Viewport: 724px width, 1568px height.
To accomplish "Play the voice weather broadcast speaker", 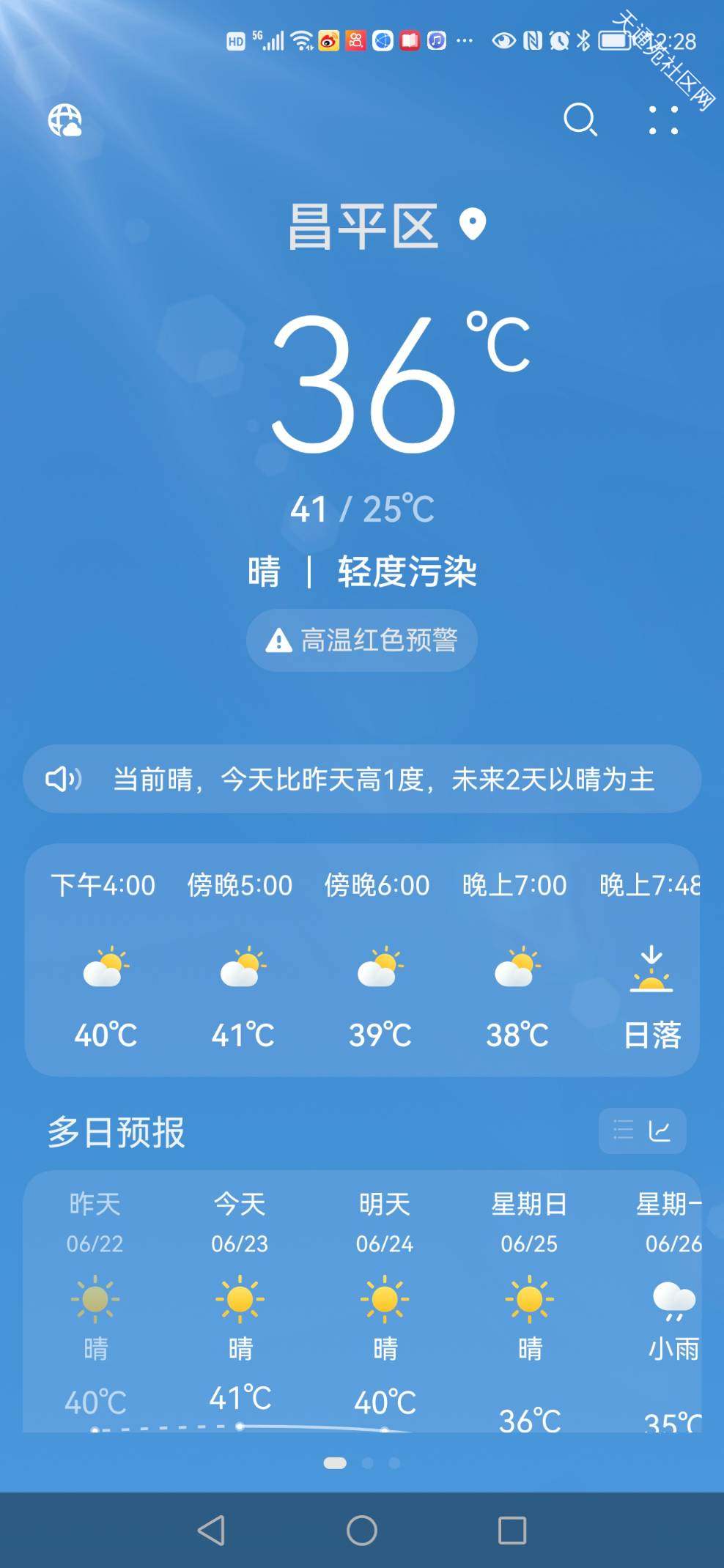I will 63,779.
